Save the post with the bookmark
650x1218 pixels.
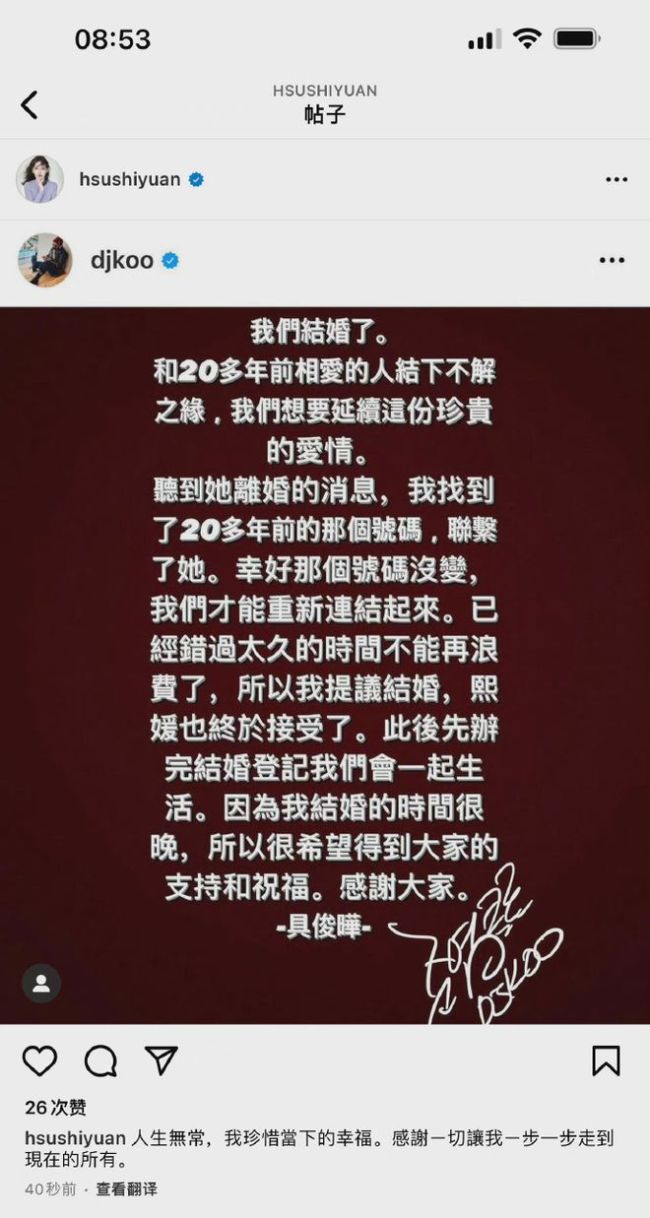(x=606, y=1061)
